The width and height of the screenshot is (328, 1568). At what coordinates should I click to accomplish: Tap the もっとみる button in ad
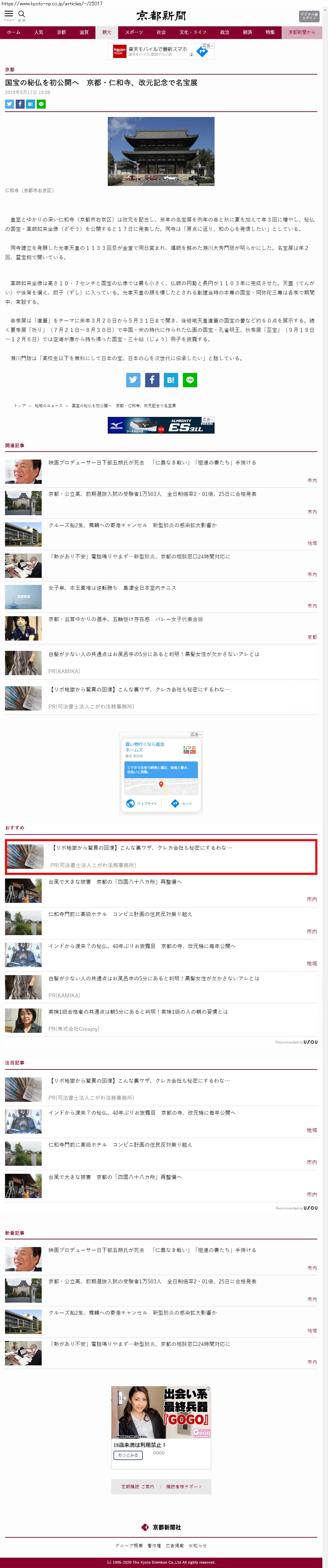point(128,1455)
